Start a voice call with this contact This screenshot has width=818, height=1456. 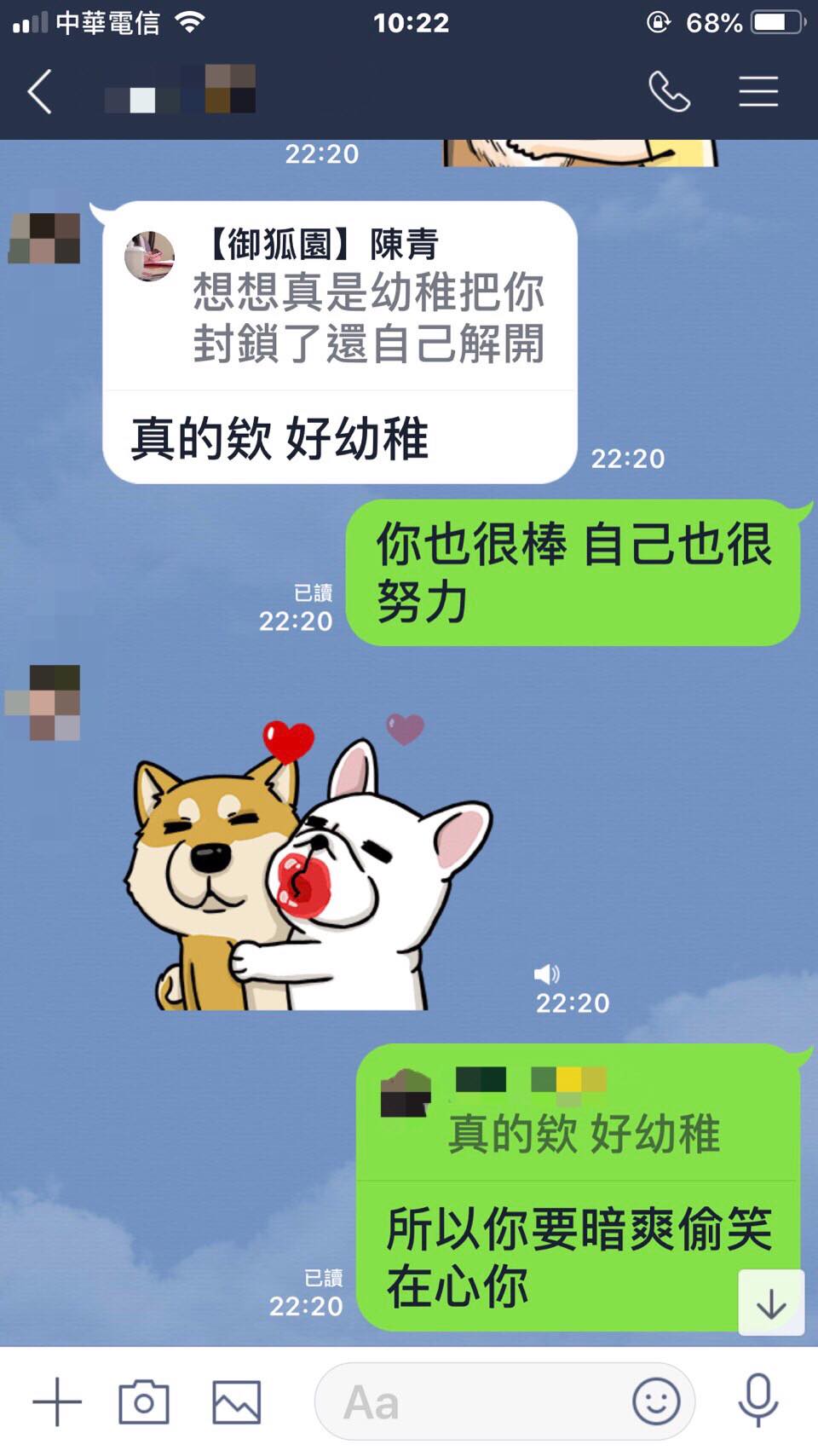pos(669,91)
